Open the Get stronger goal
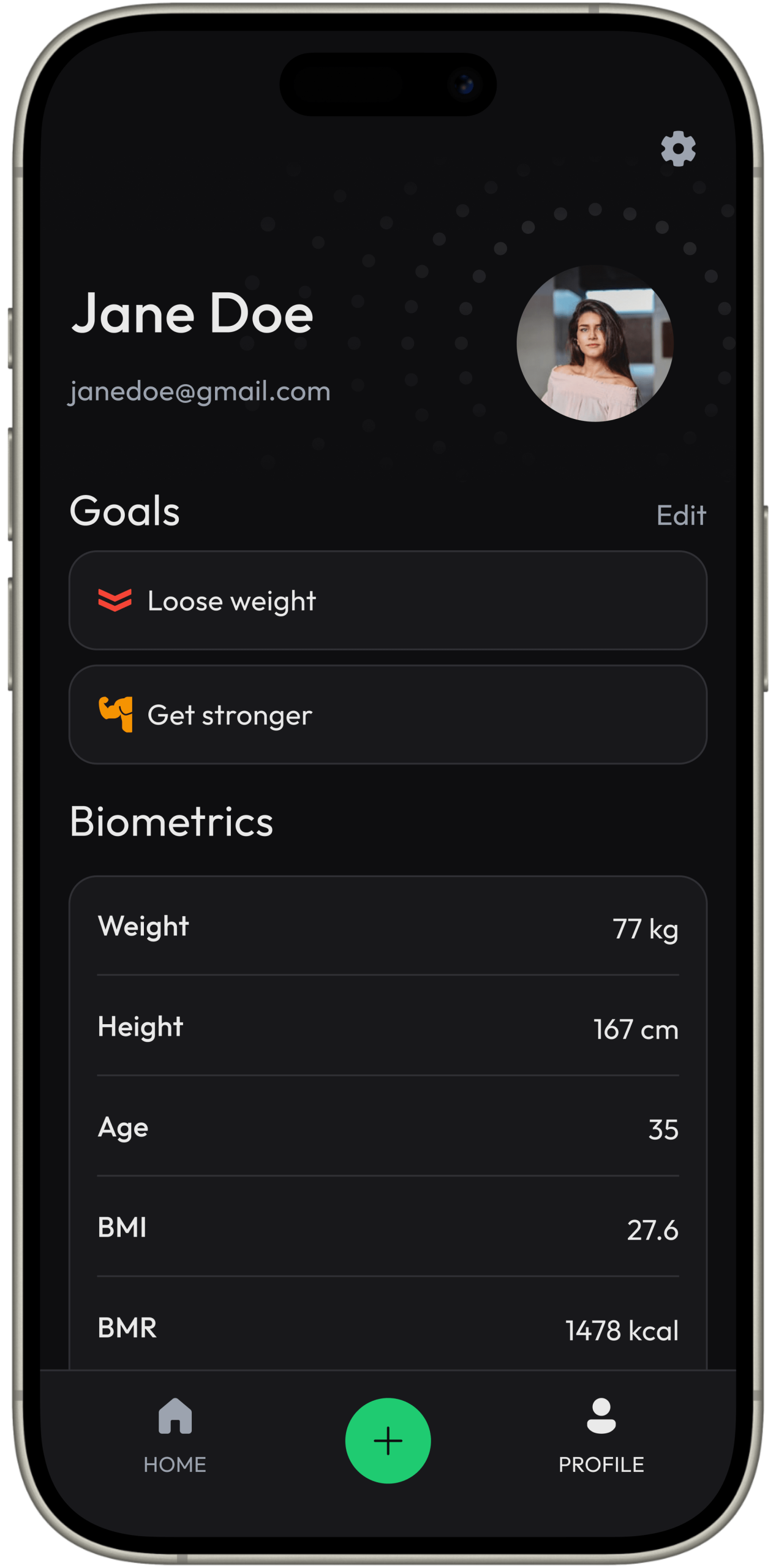 pyautogui.click(x=388, y=715)
